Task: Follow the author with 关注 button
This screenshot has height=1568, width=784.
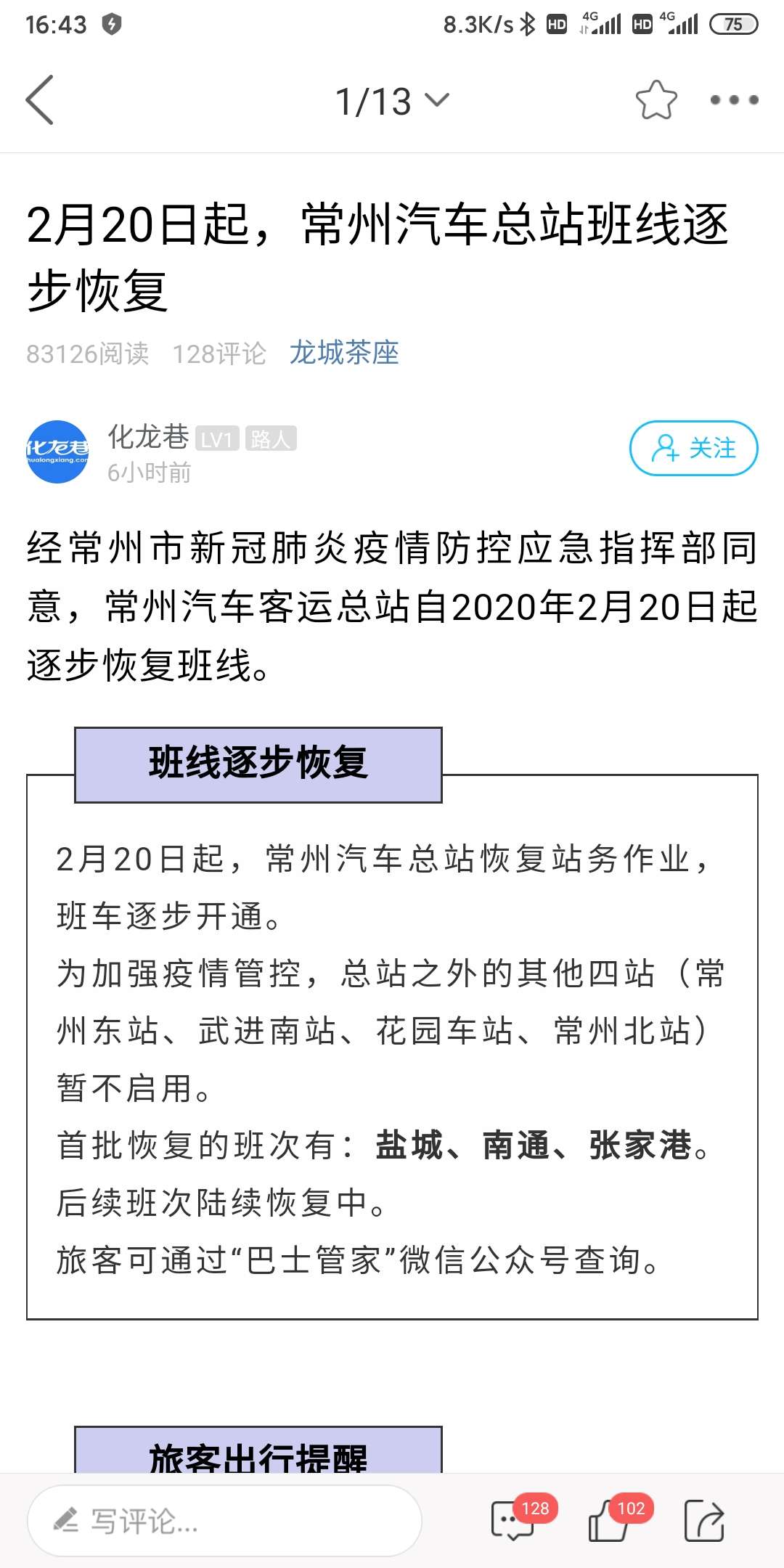Action: [694, 448]
